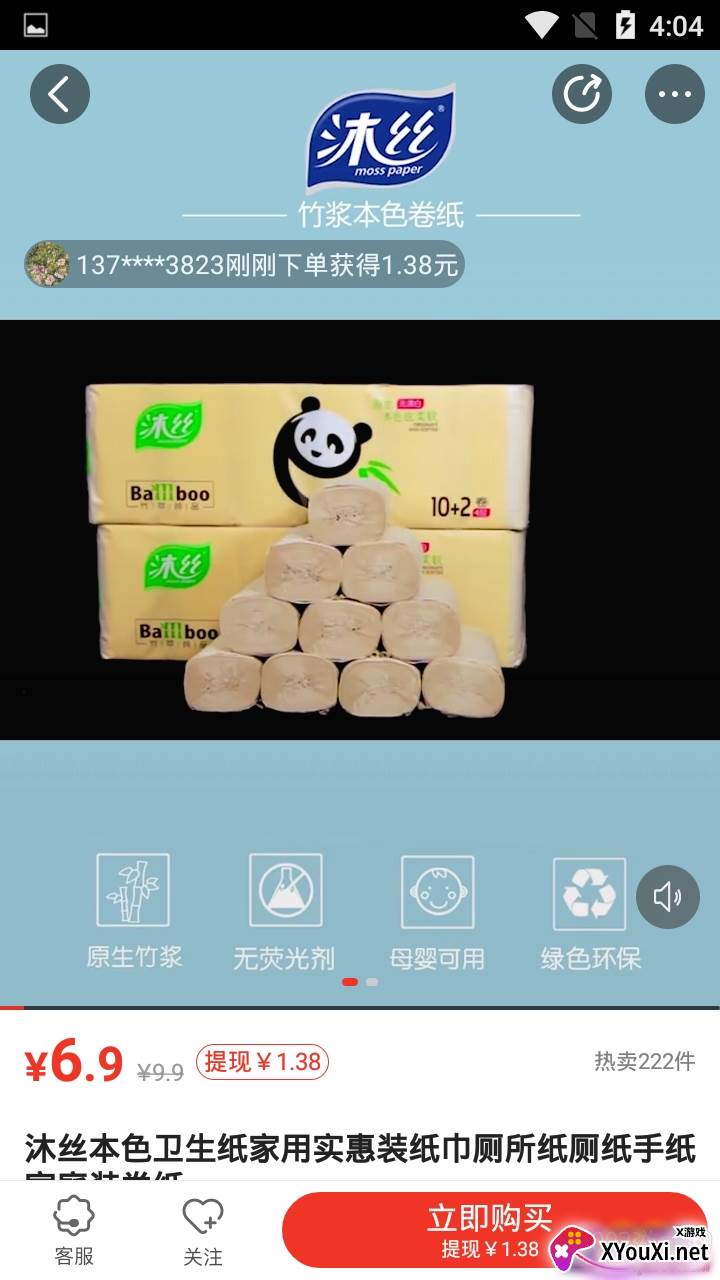Follow the product with 关注
This screenshot has width=720, height=1280.
coord(203,1232)
